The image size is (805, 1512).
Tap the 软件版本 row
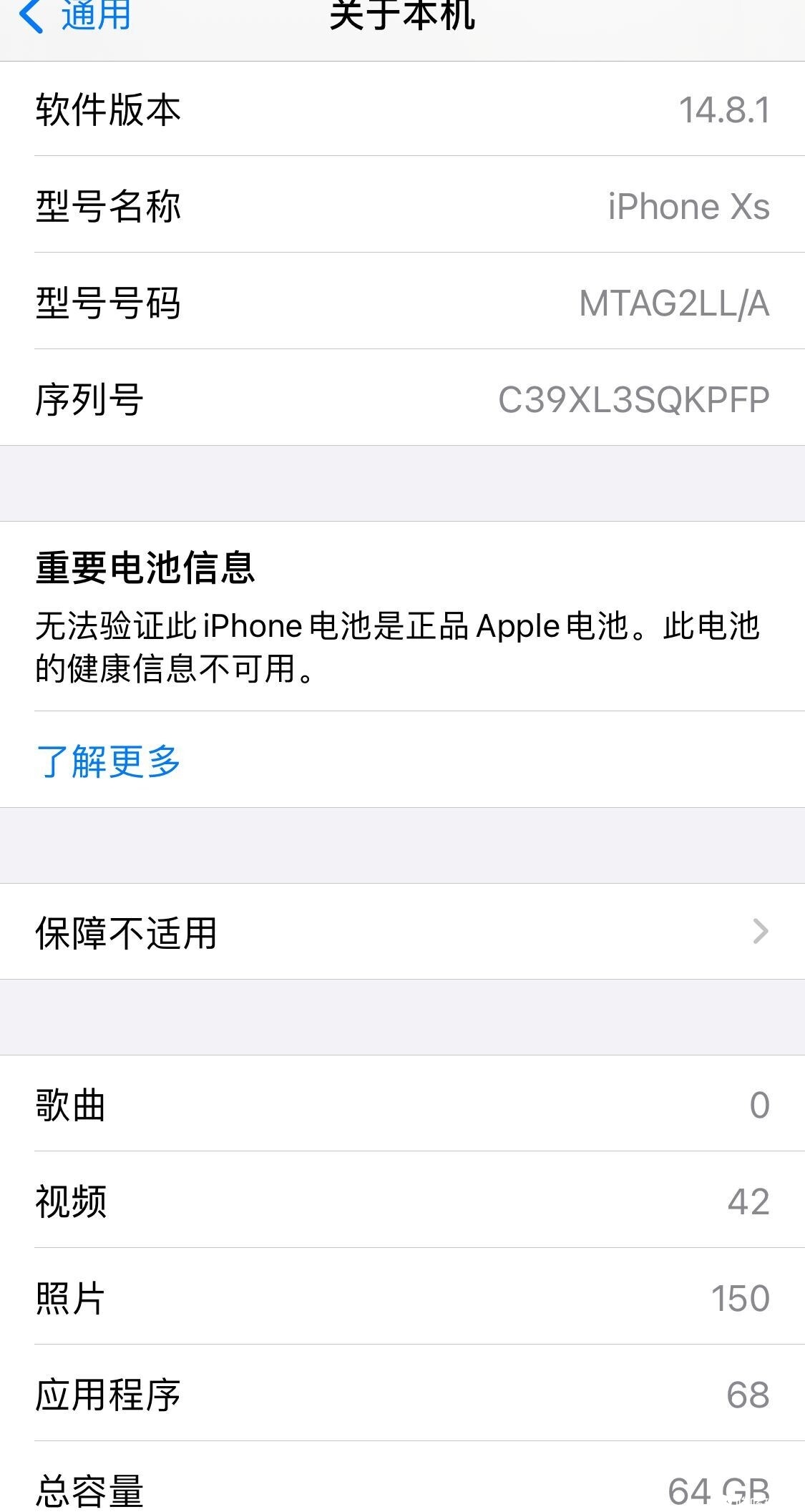tap(402, 109)
